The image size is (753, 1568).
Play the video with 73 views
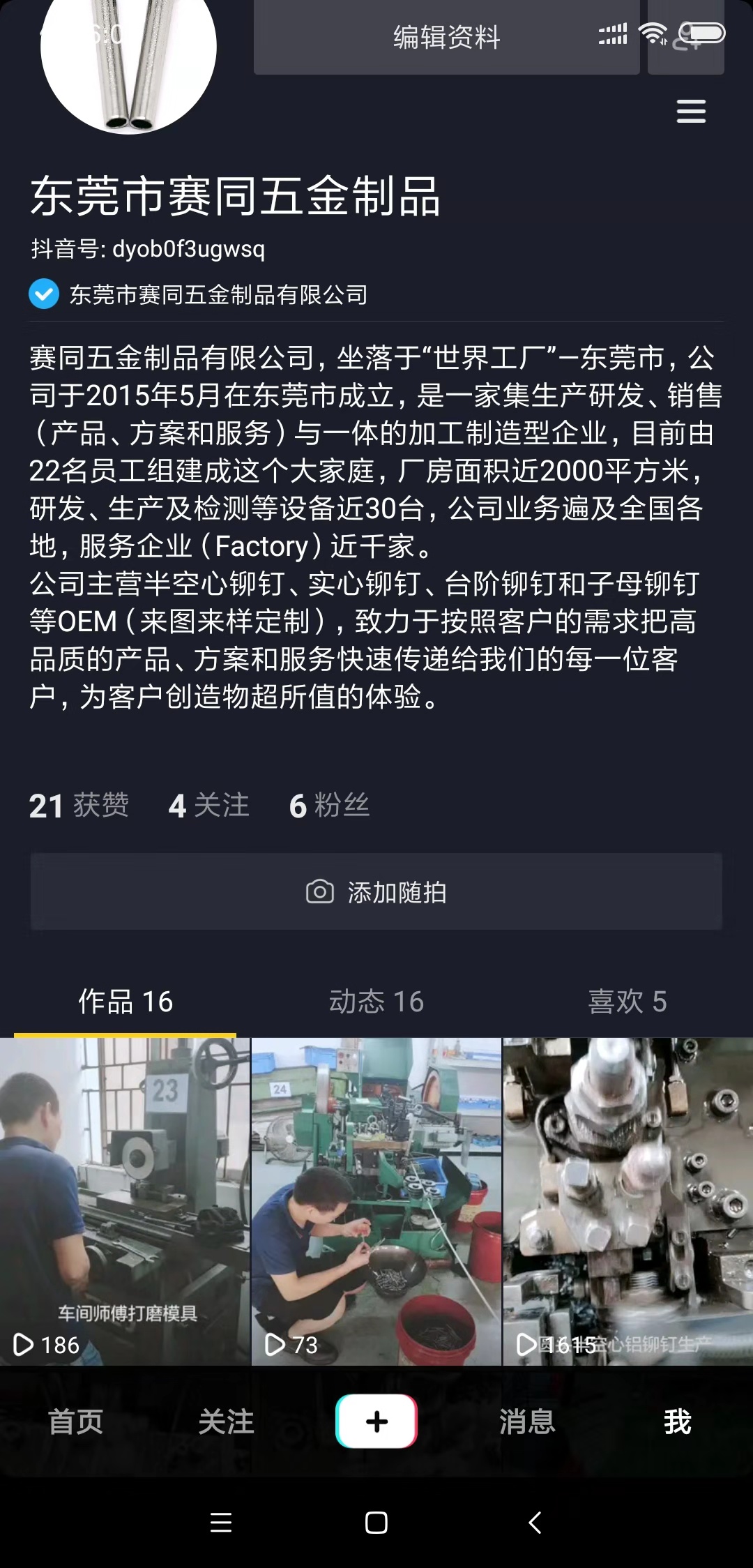pos(376,1200)
